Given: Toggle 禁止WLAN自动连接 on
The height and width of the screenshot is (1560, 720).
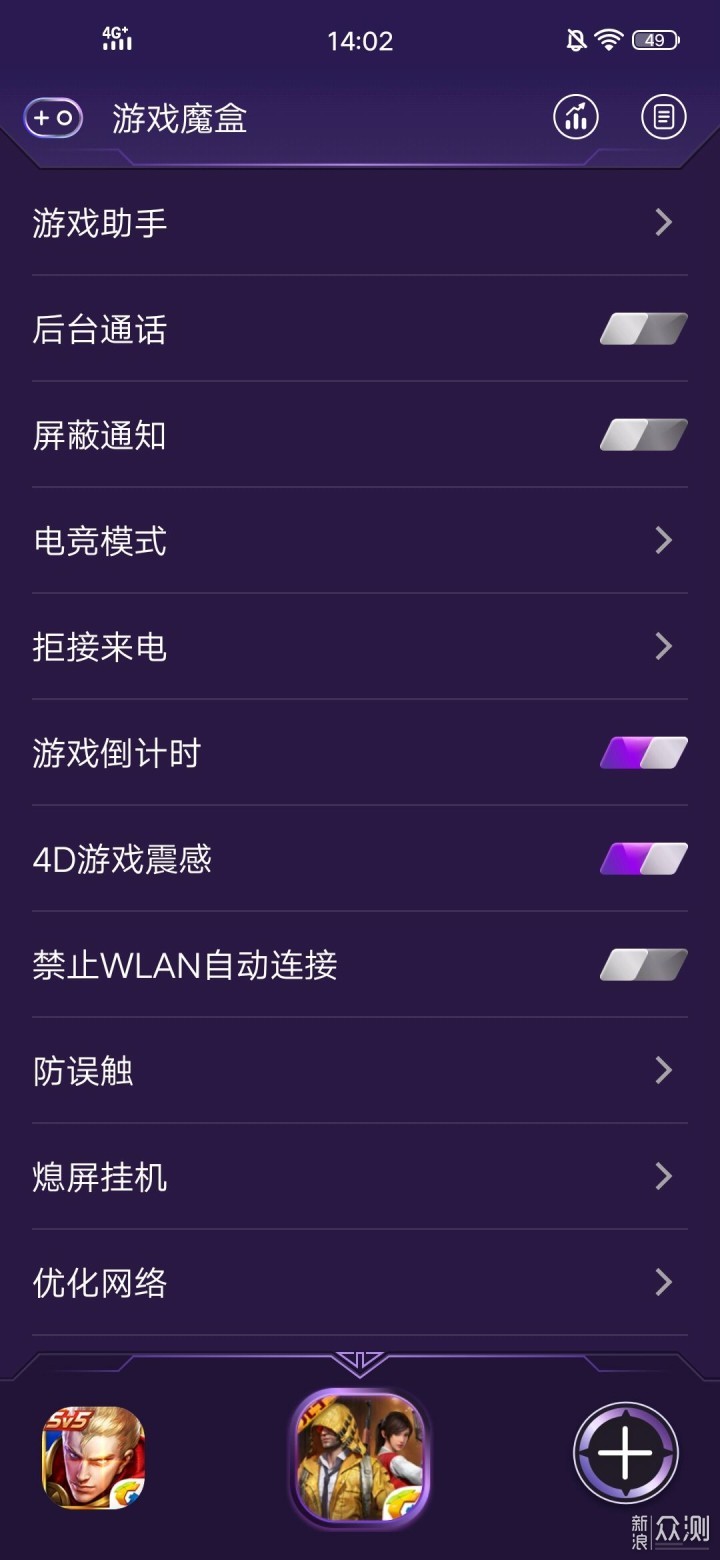Looking at the screenshot, I should (x=643, y=965).
